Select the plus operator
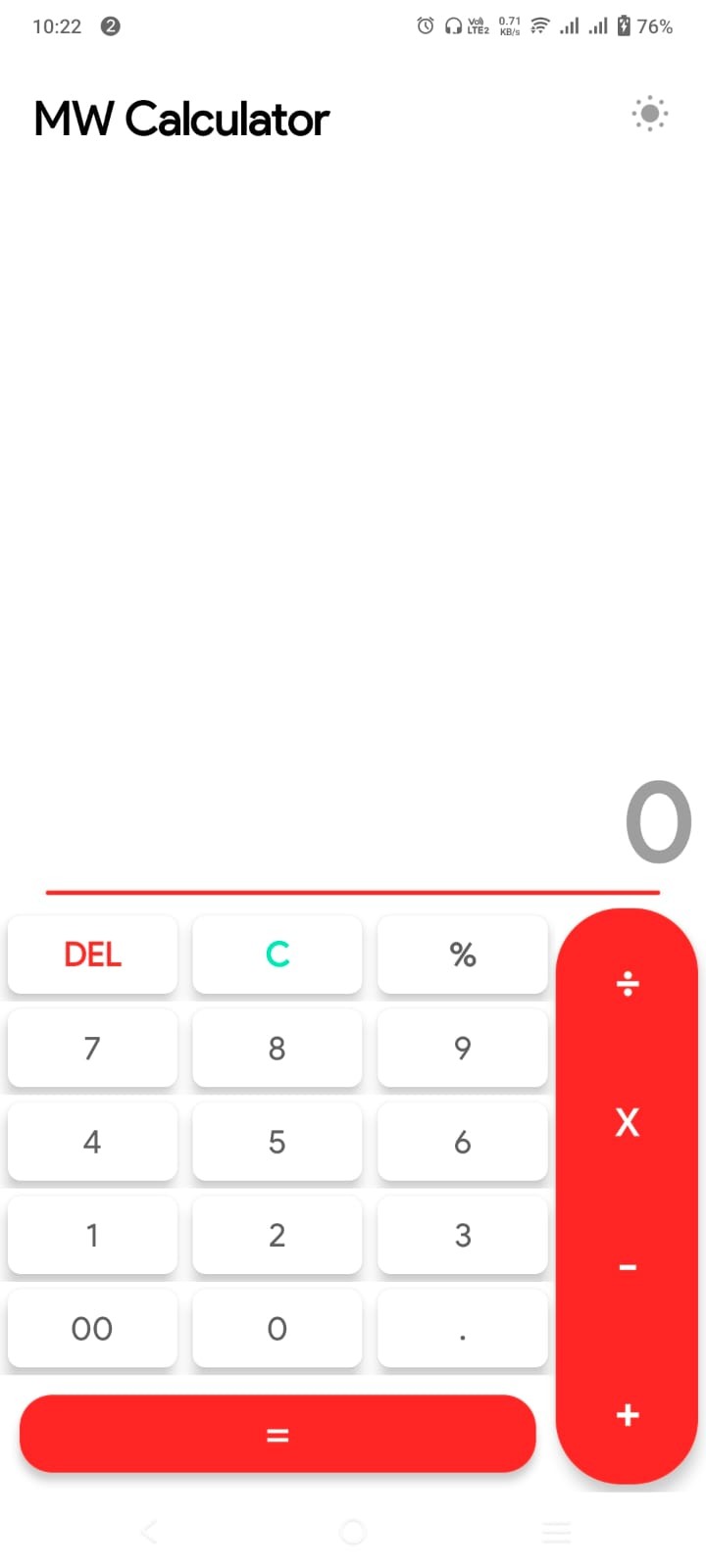The width and height of the screenshot is (706, 1568). (x=628, y=1414)
